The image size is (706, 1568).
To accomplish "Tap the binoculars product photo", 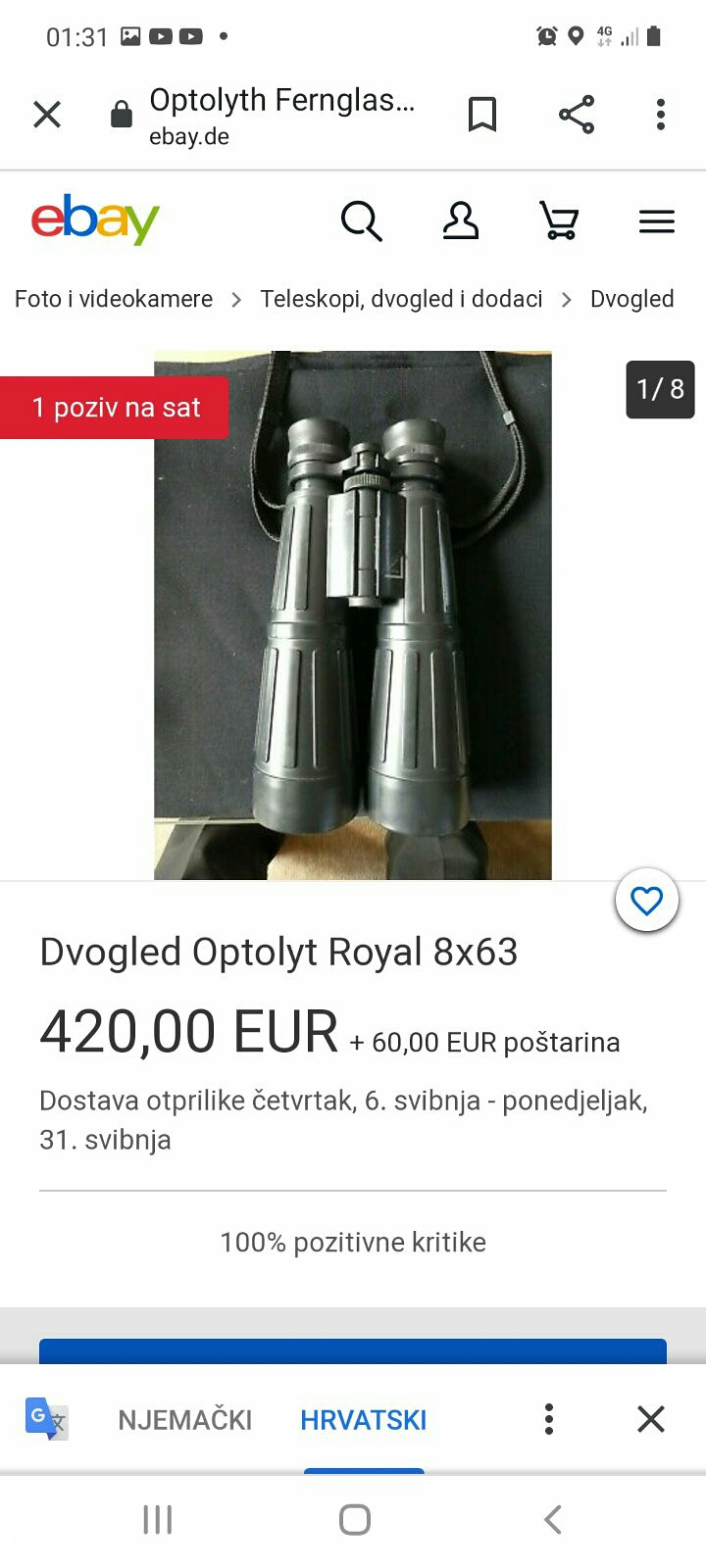I will (353, 608).
